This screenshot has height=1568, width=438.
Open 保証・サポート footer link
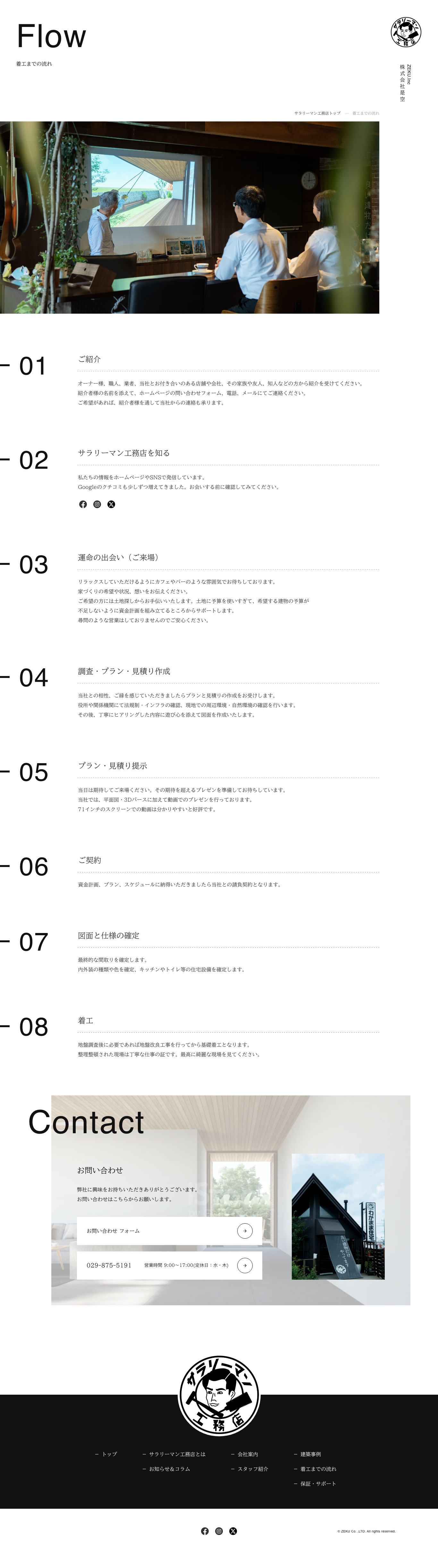[x=317, y=1483]
